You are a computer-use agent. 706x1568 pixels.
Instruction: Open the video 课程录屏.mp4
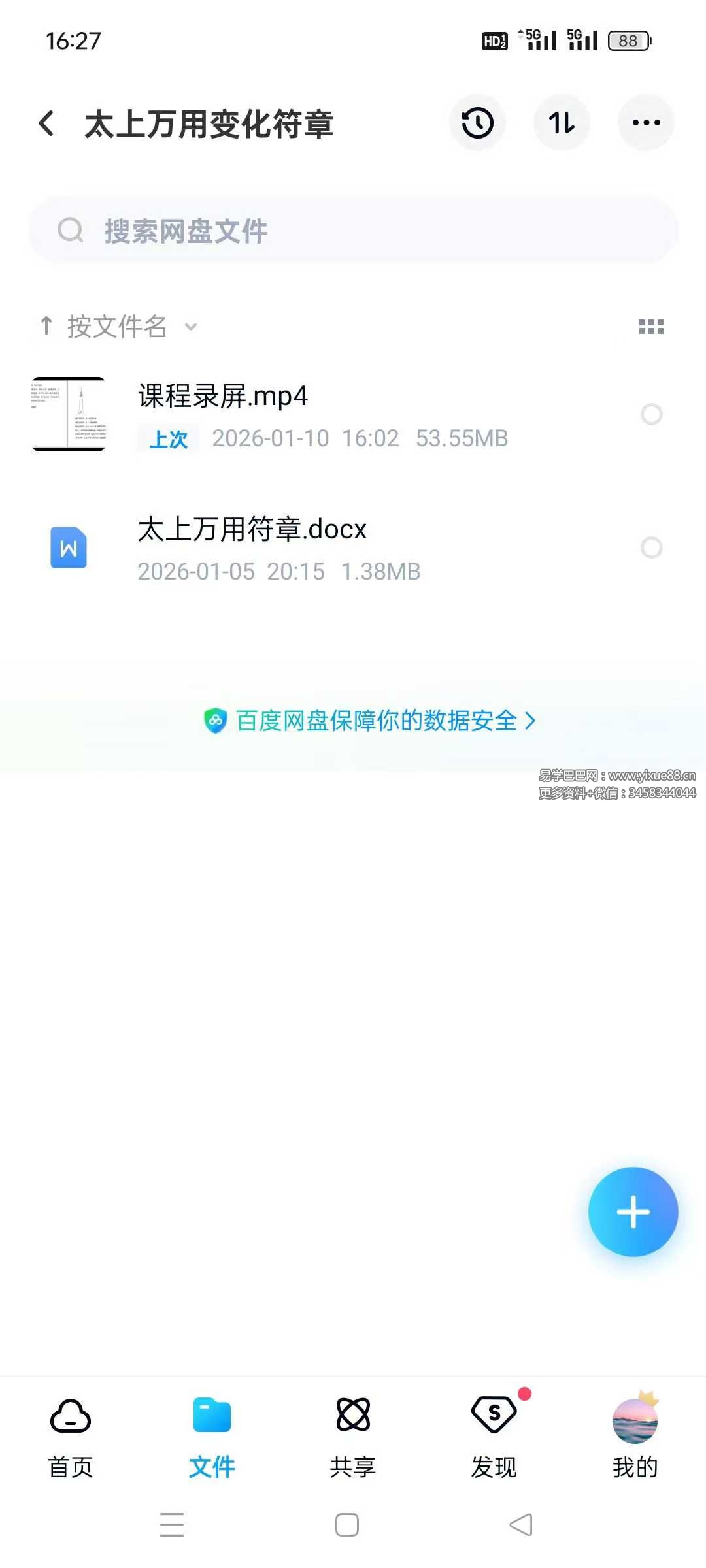[222, 397]
